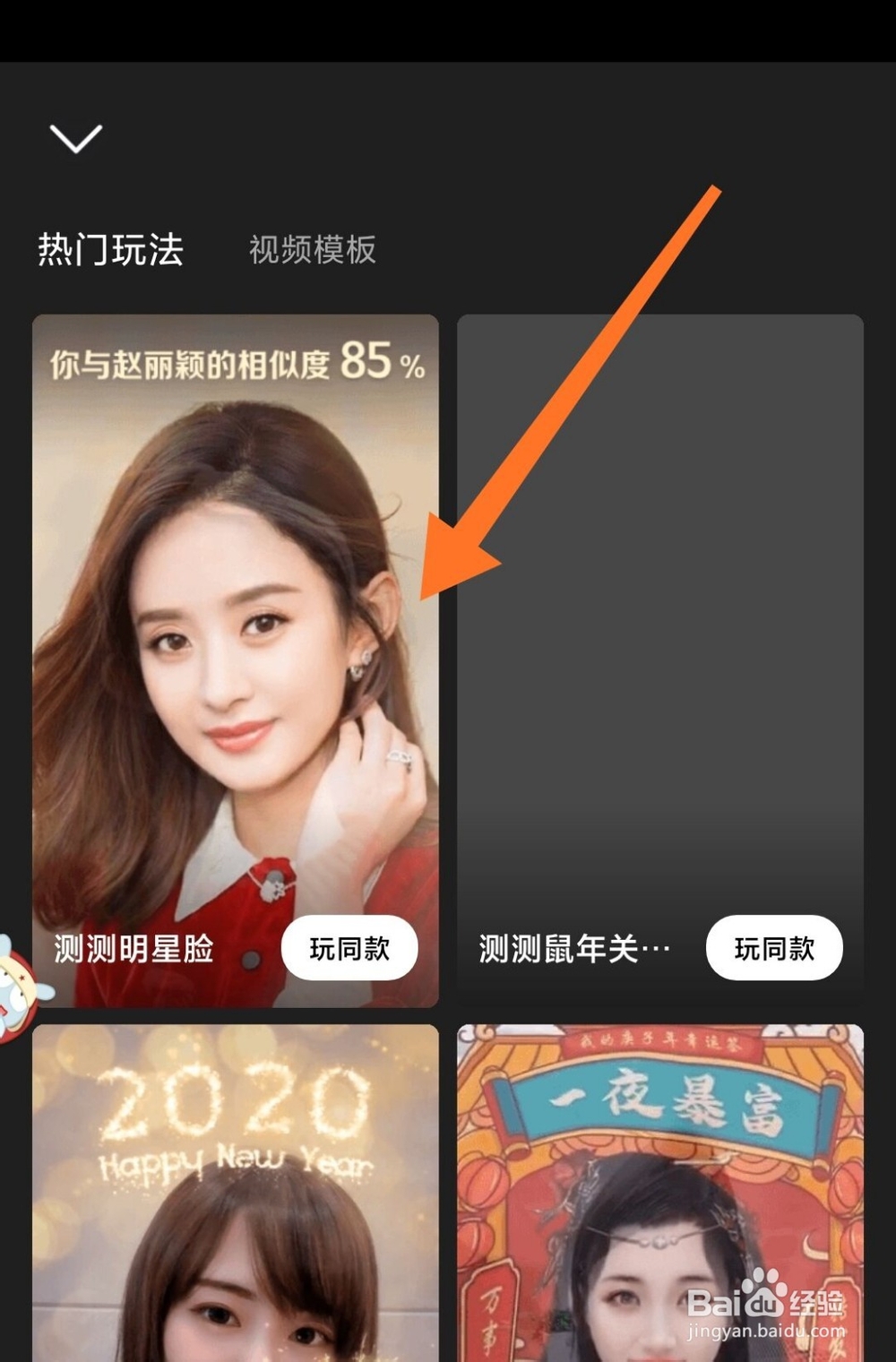
Task: Collapse the panel using the down chevron
Action: click(x=76, y=139)
